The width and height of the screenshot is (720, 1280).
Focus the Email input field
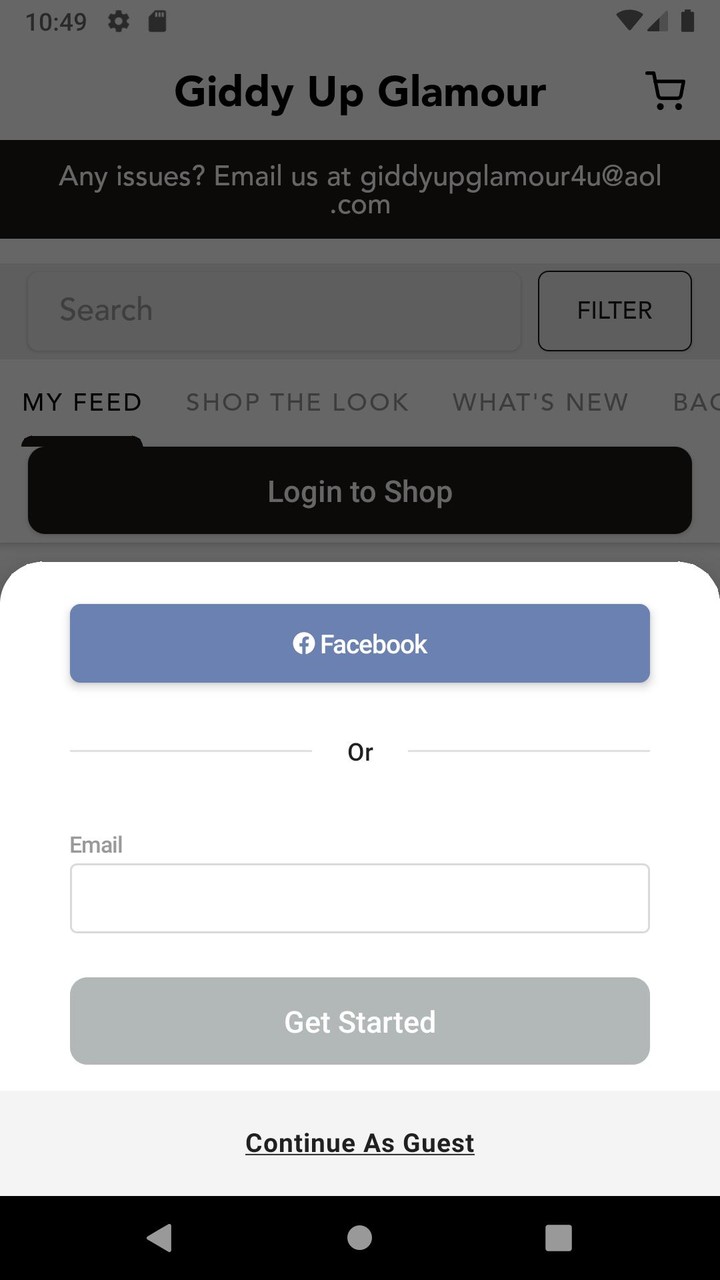point(360,898)
